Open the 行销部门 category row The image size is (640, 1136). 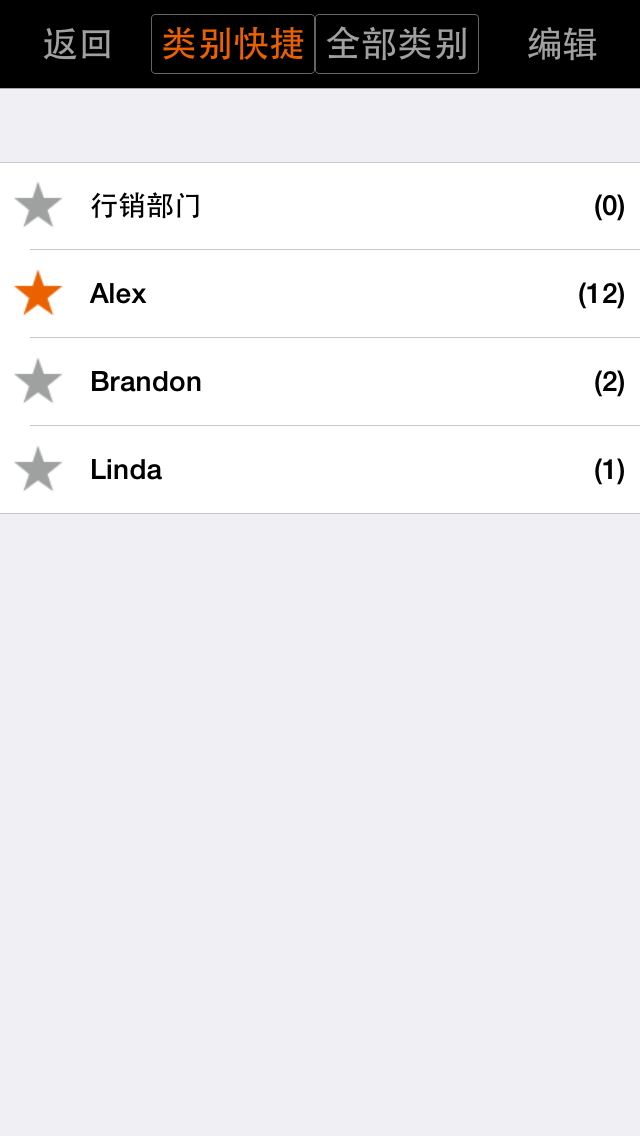tap(340, 206)
